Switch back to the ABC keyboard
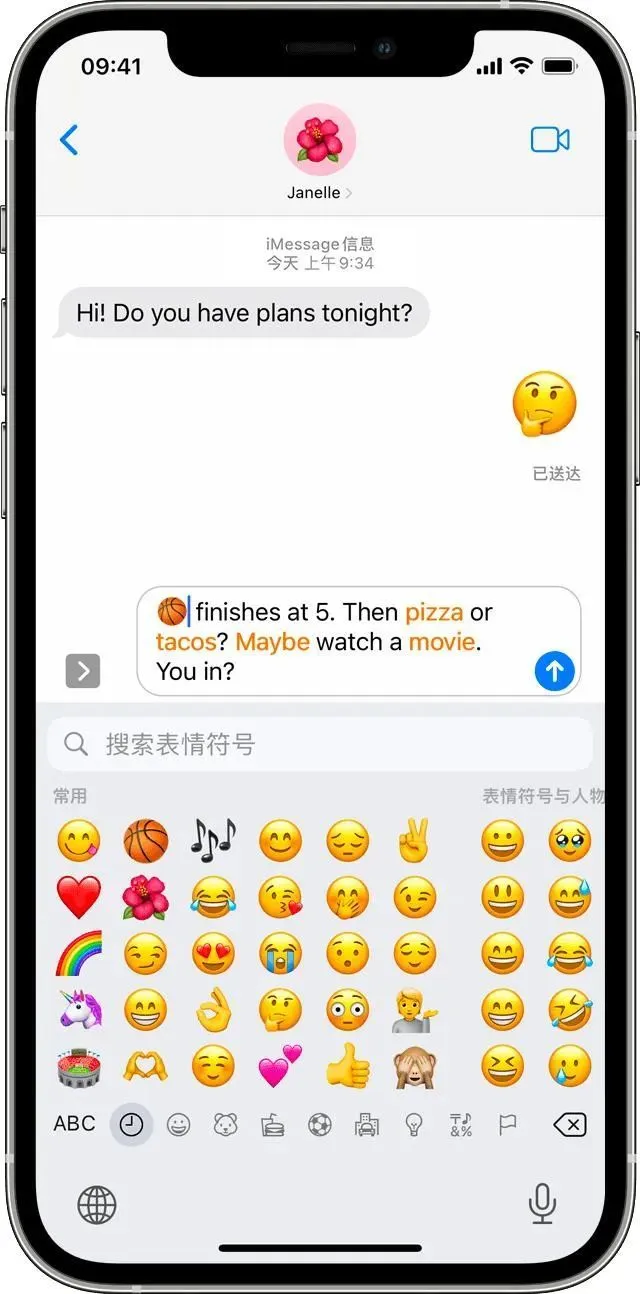This screenshot has height=1294, width=640. pyautogui.click(x=74, y=1124)
